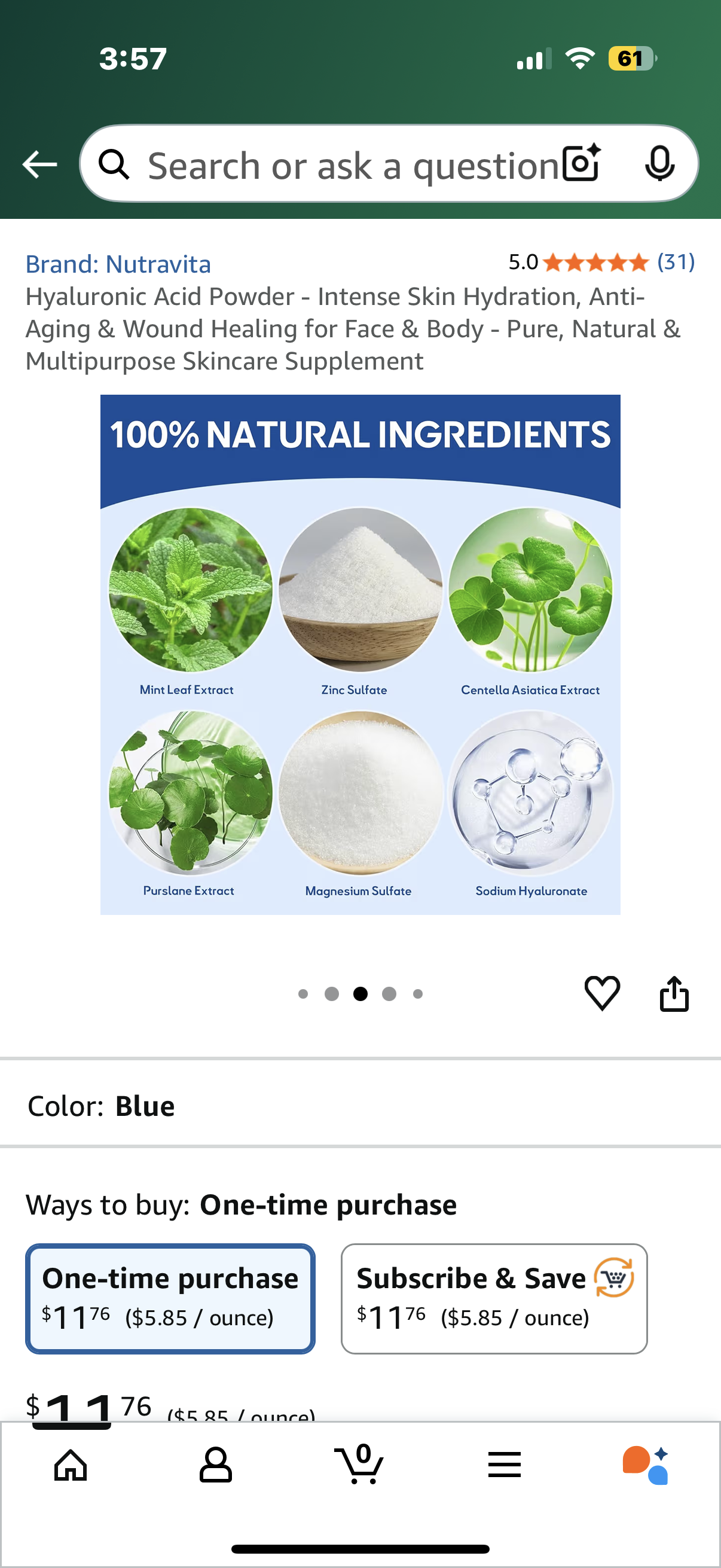Open the Nutravita brand page
The width and height of the screenshot is (721, 1568).
[x=118, y=264]
